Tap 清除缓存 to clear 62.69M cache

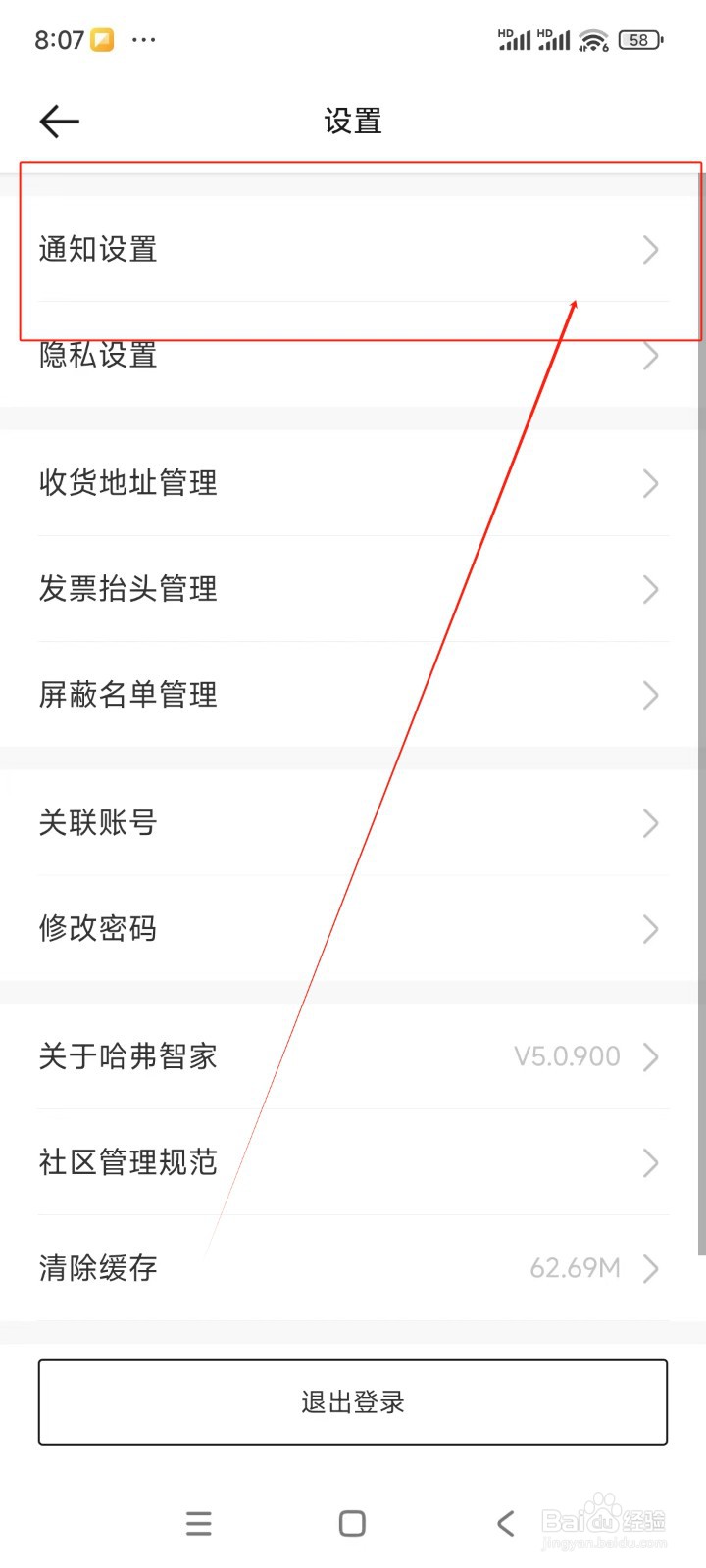(353, 1268)
